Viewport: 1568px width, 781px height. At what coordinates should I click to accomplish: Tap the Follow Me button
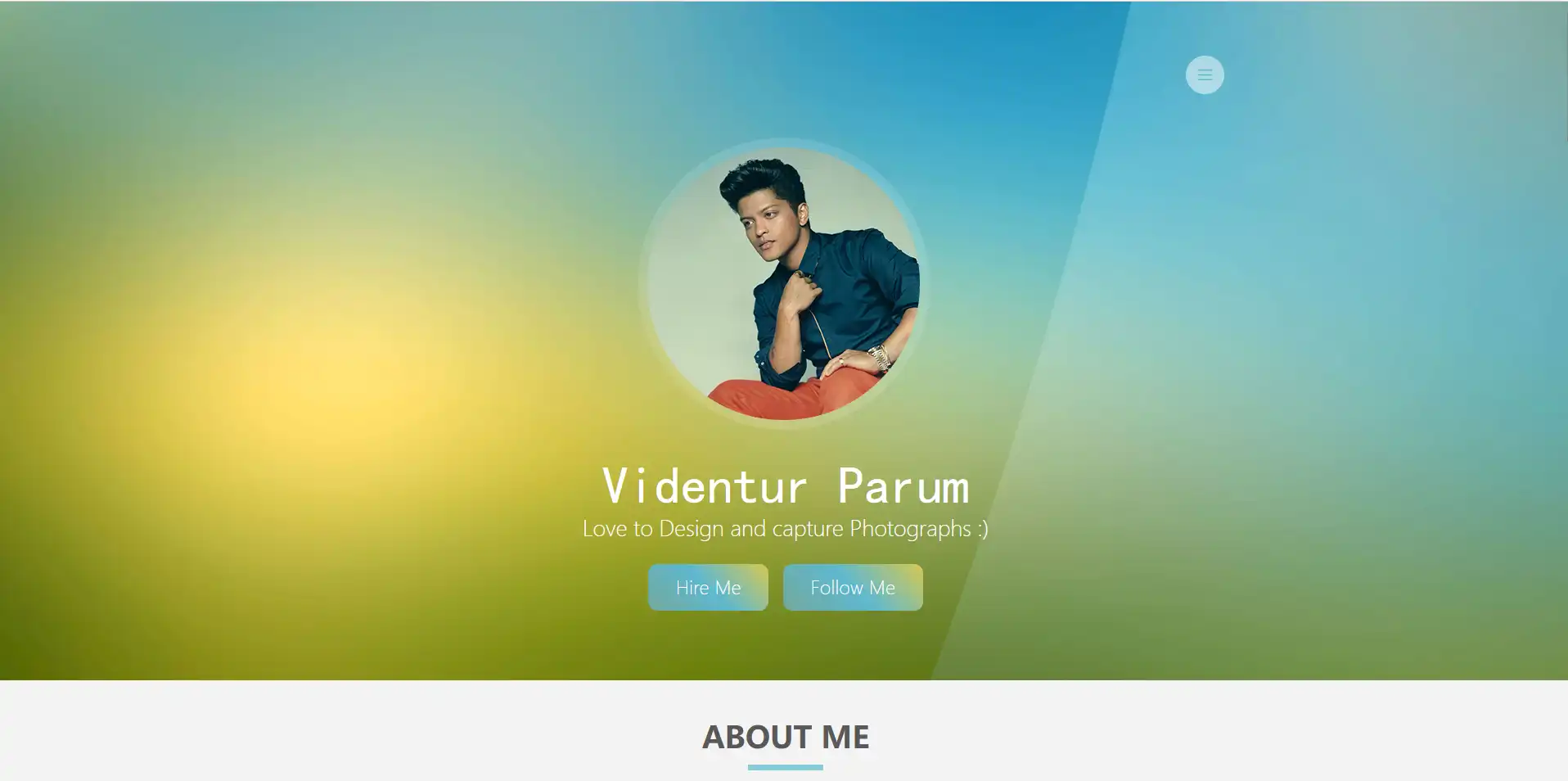tap(852, 587)
